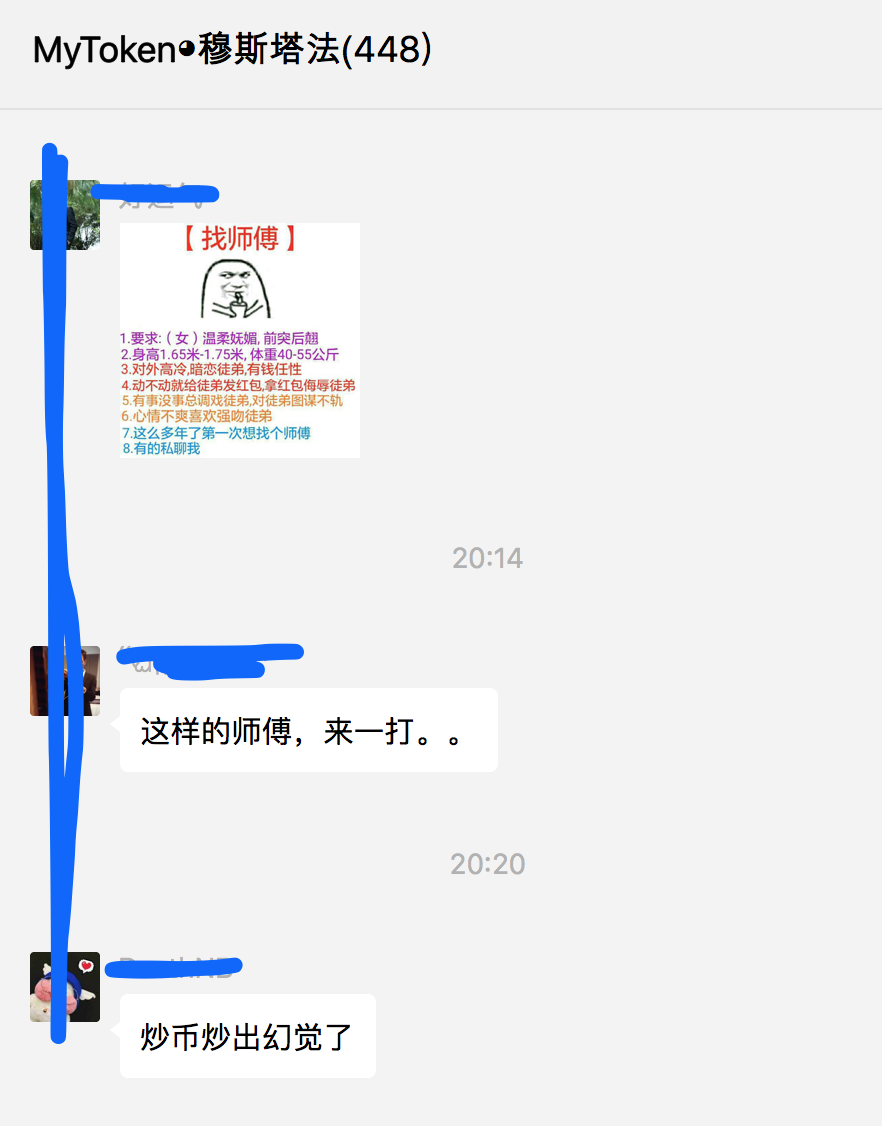View profile of 炒币炒出幻觉了 sender's avatar
882x1126 pixels.
[x=65, y=987]
